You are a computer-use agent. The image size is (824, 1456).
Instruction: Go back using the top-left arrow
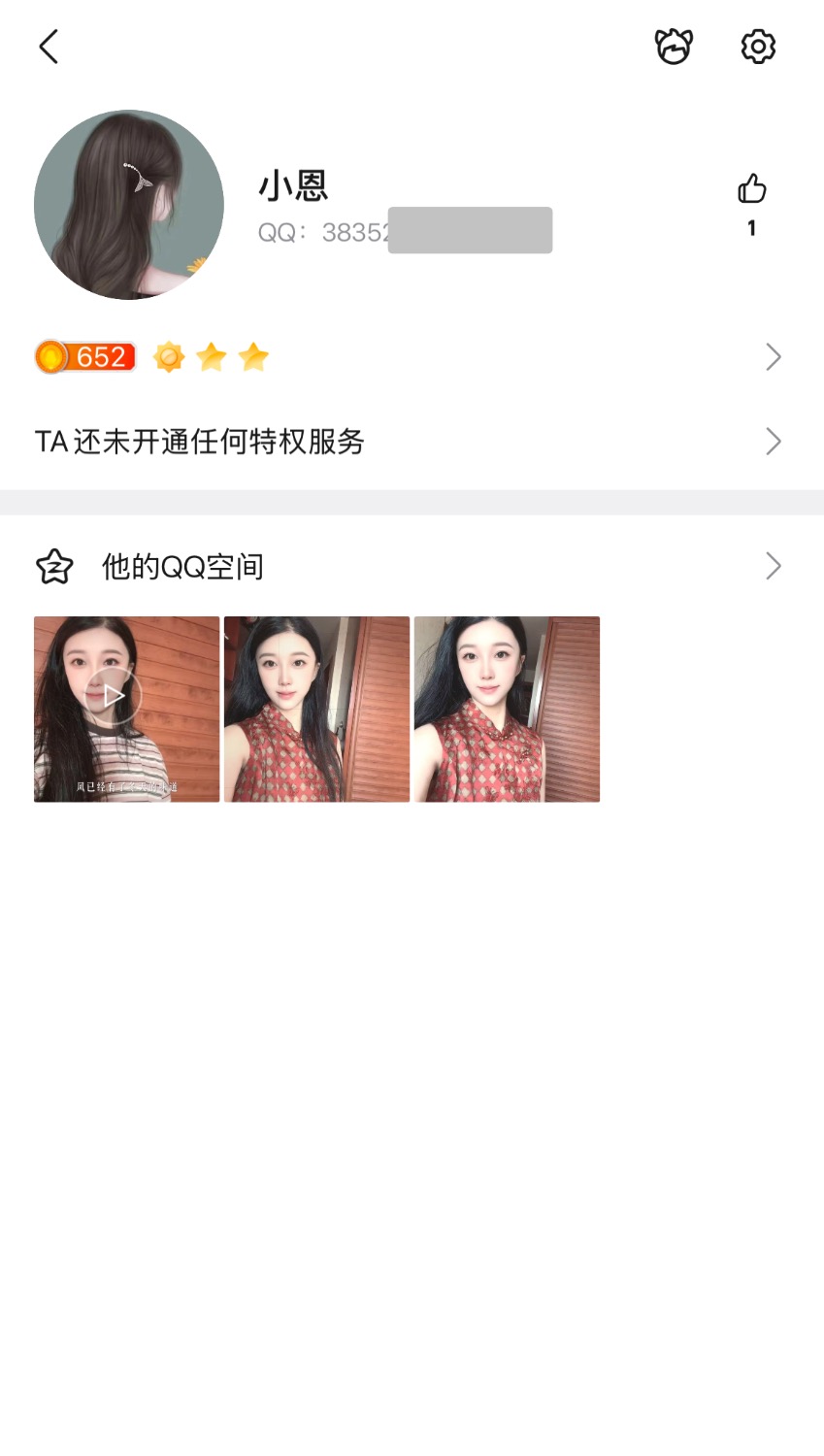pyautogui.click(x=49, y=47)
